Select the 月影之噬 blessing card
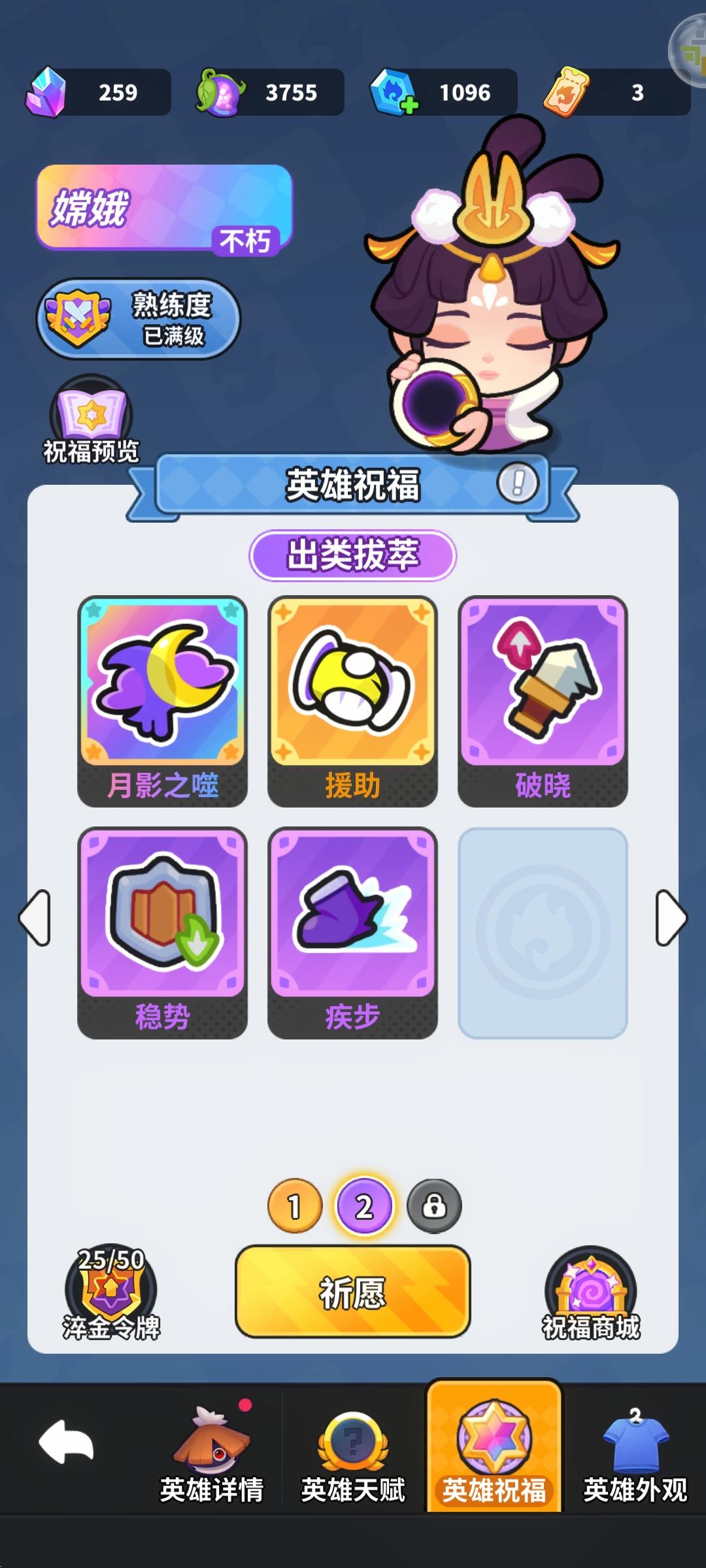 [x=162, y=697]
